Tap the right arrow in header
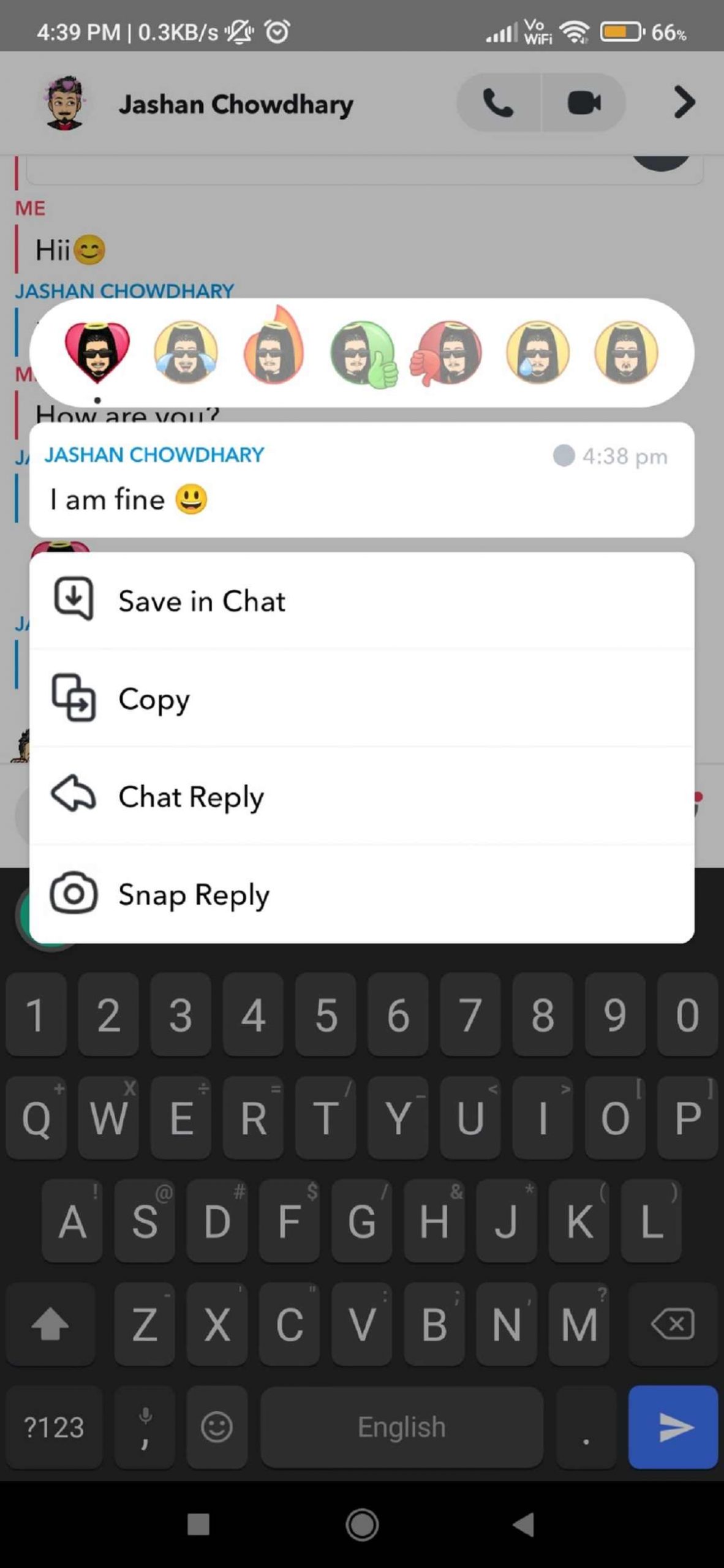Image resolution: width=724 pixels, height=1568 pixels. coord(684,102)
